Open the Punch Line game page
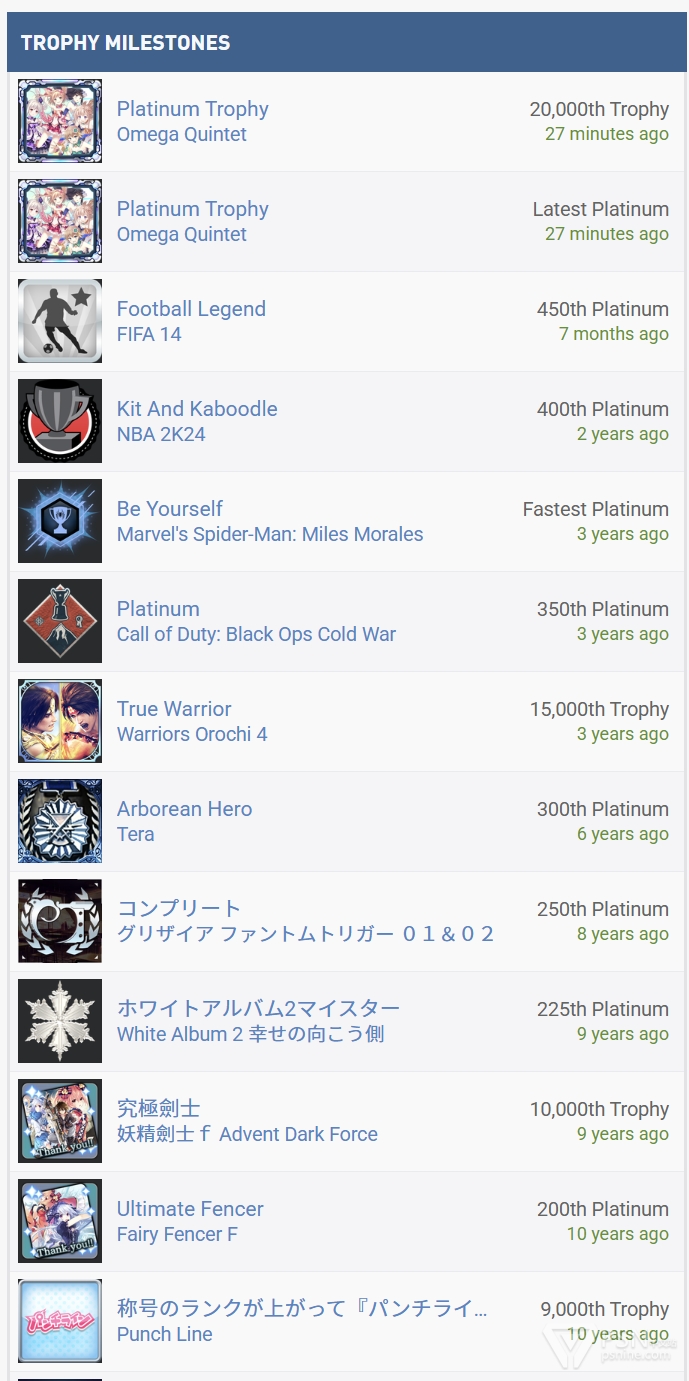 164,1334
